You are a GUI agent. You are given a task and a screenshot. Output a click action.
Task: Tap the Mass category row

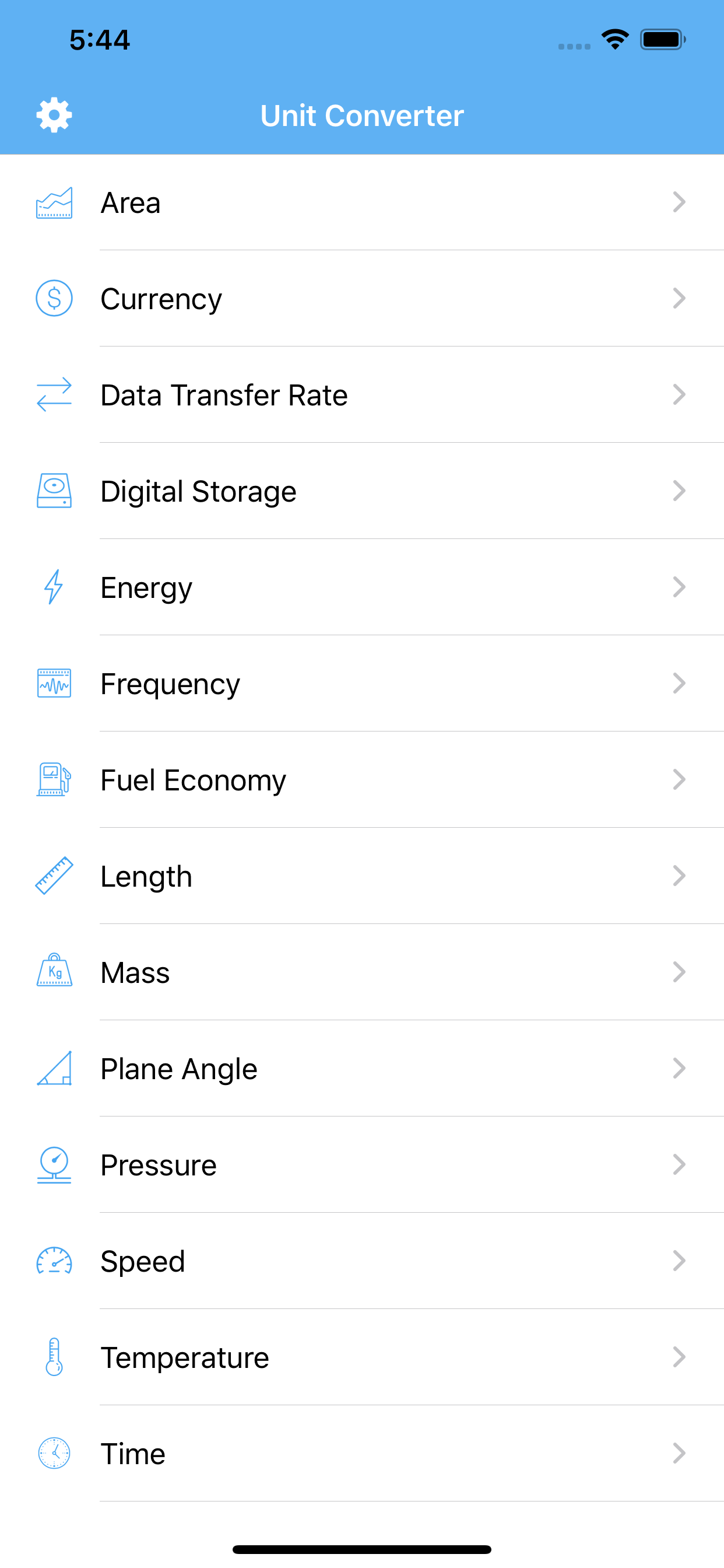[x=362, y=971]
